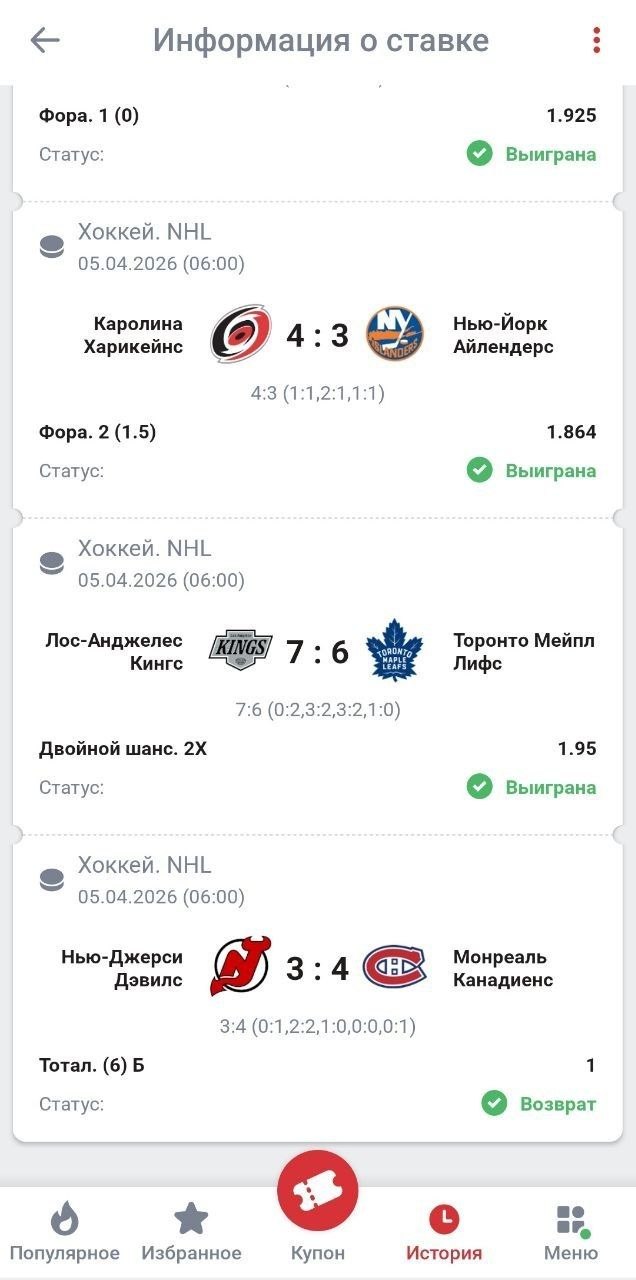
Task: Select the История tab
Action: [x=444, y=1232]
